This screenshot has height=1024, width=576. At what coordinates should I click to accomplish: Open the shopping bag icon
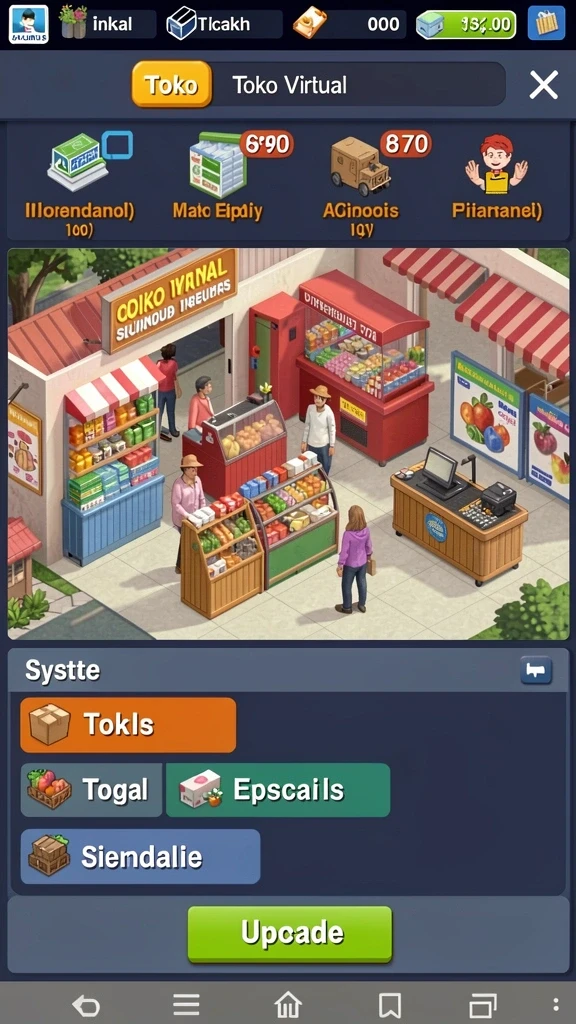[x=546, y=24]
